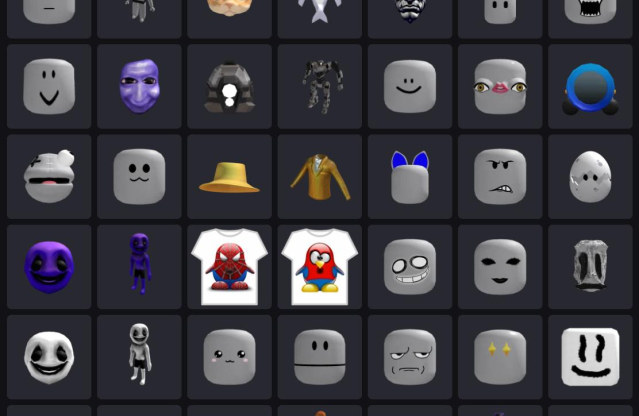The height and width of the screenshot is (416, 639).
Task: Select the grey head with blushing cheeks
Action: [x=229, y=357]
